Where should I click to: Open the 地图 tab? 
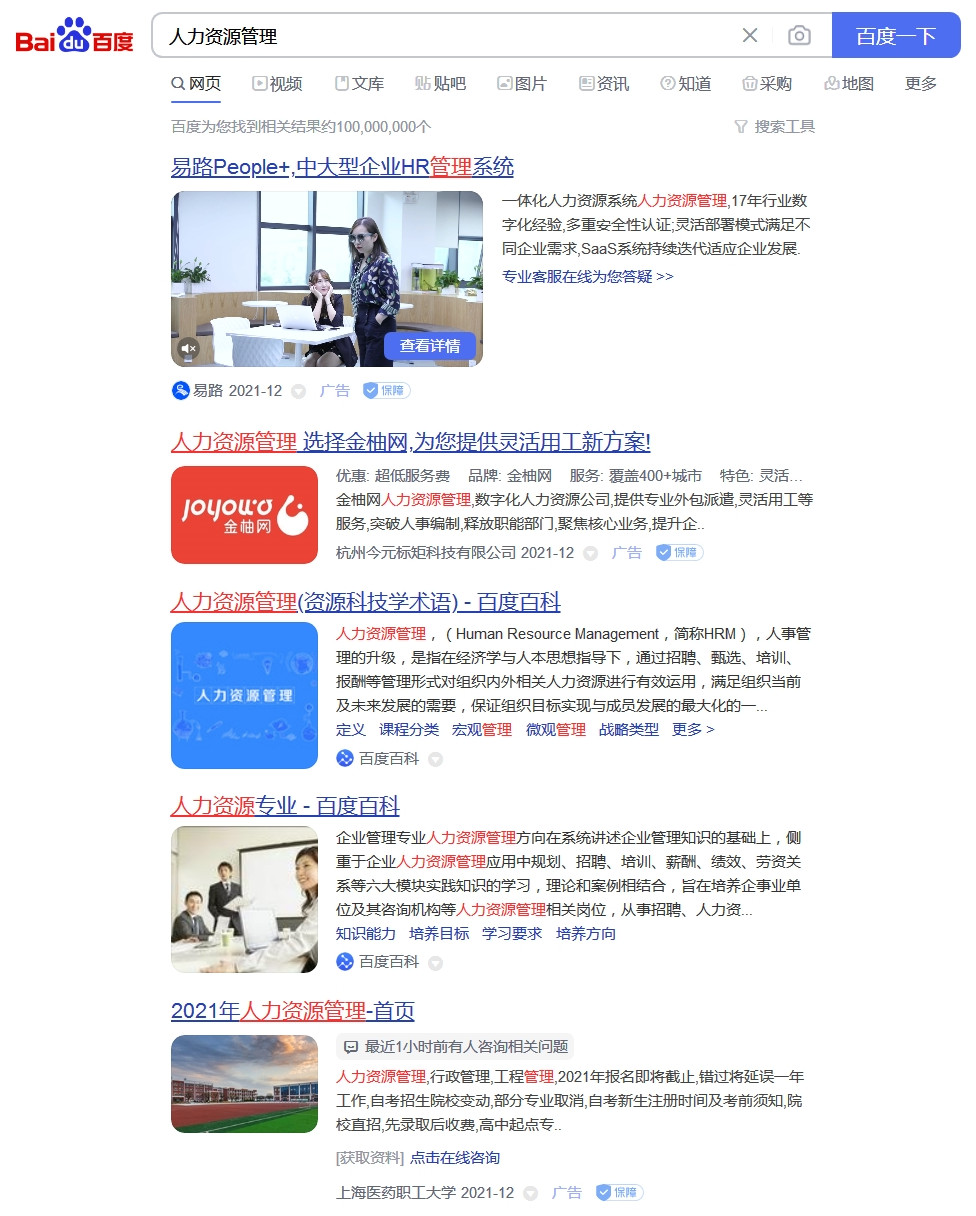tap(849, 84)
